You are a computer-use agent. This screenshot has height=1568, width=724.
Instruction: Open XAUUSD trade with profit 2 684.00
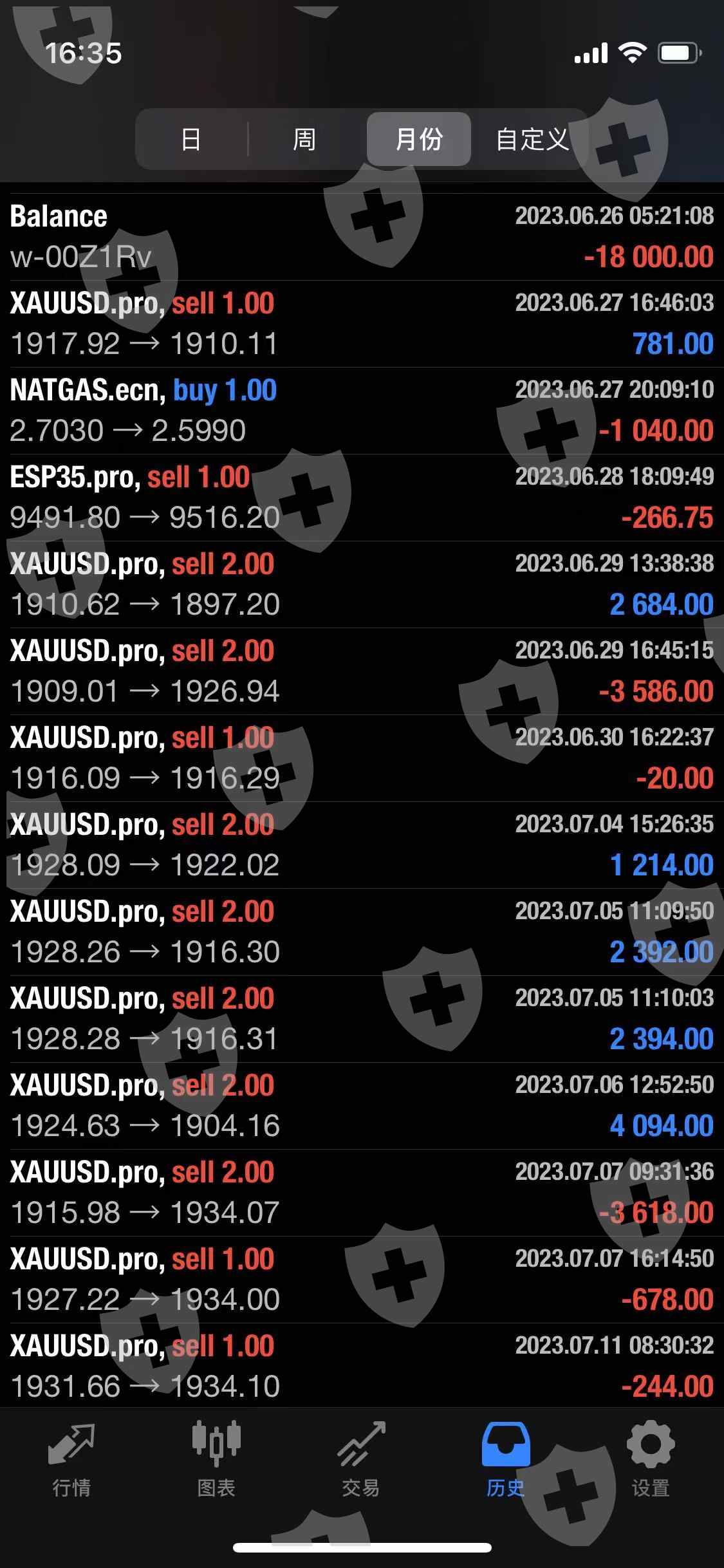click(362, 584)
